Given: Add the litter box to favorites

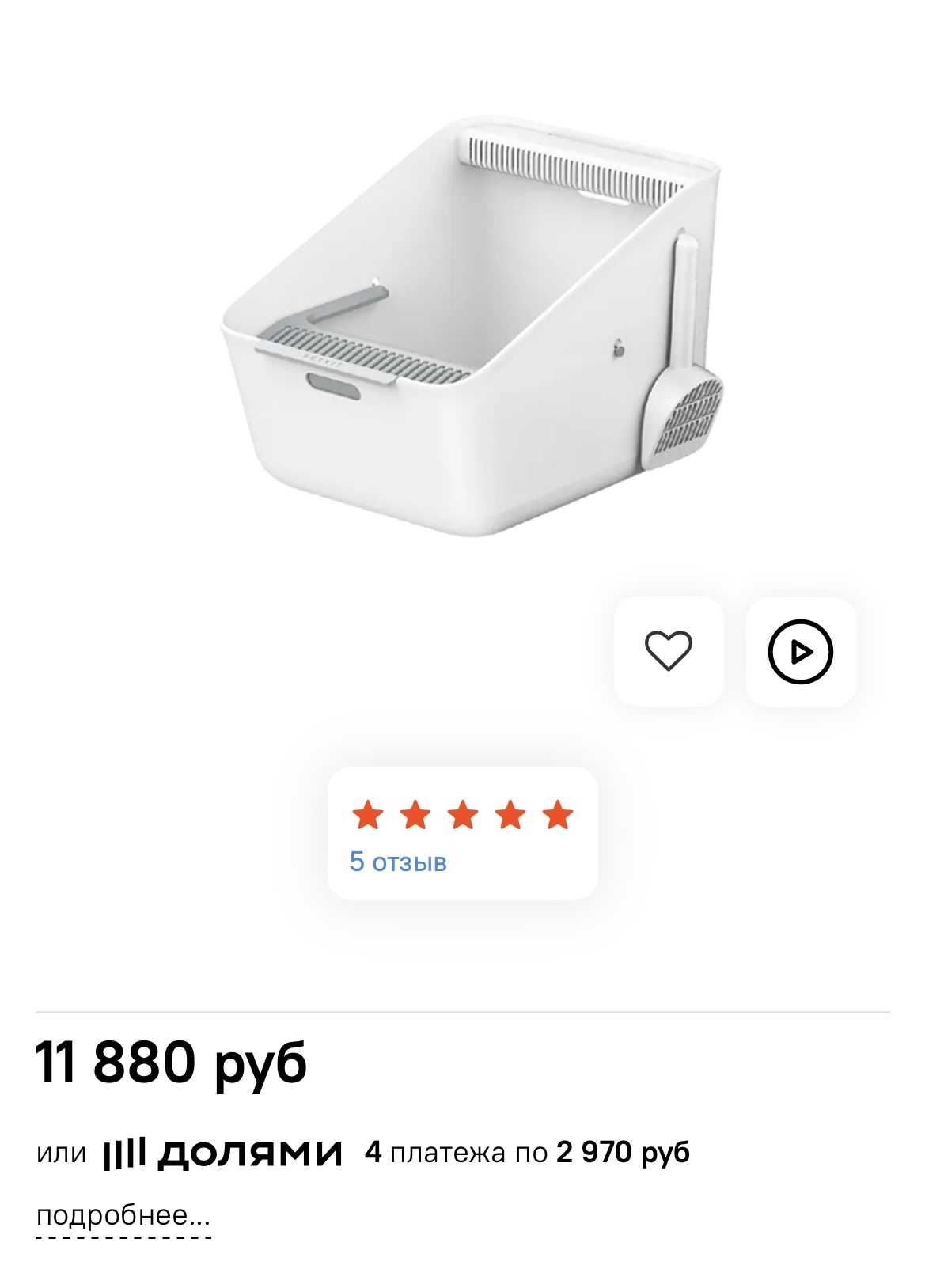Looking at the screenshot, I should [669, 651].
